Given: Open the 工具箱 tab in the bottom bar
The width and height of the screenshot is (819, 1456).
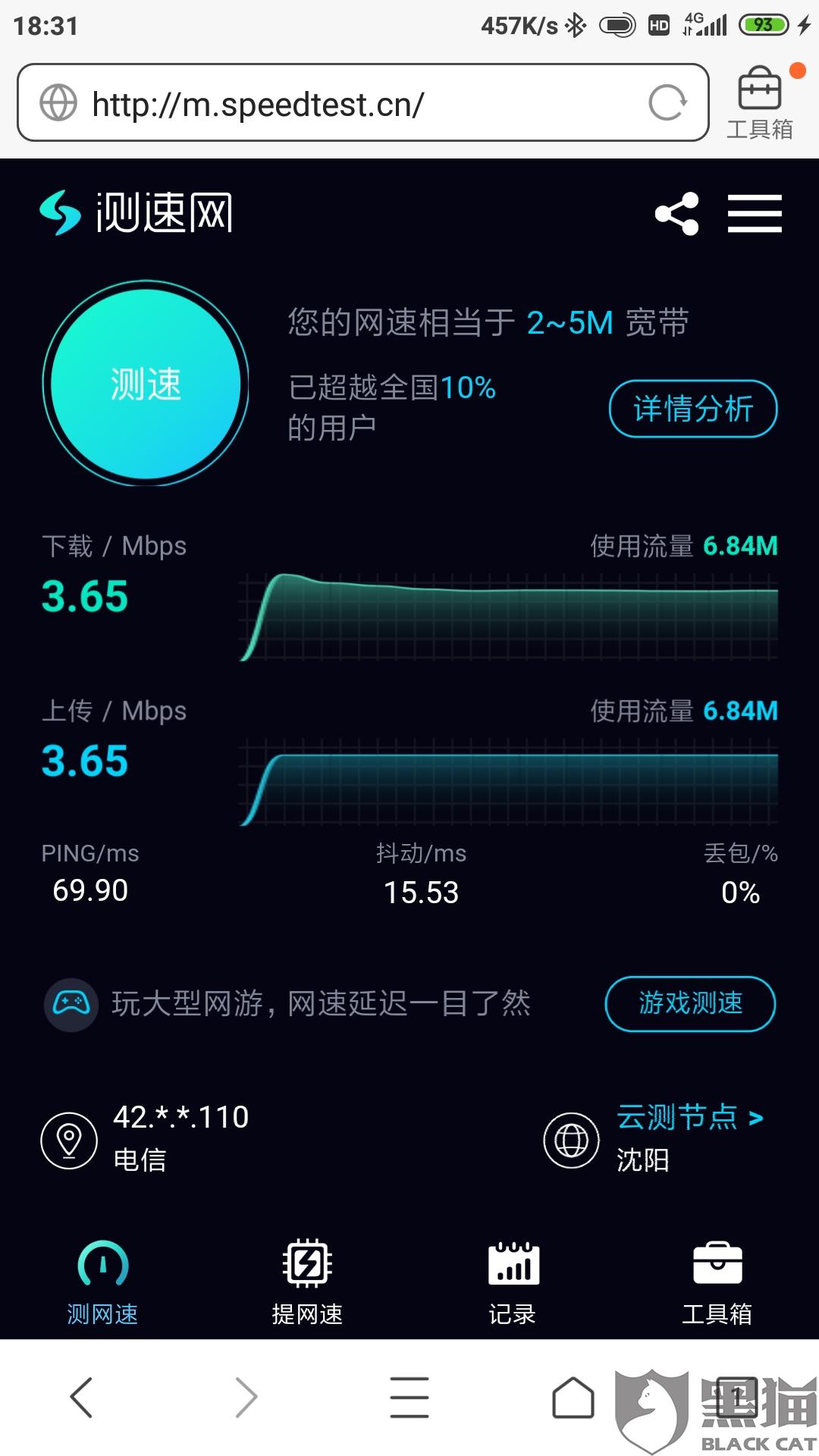Looking at the screenshot, I should point(717,1282).
